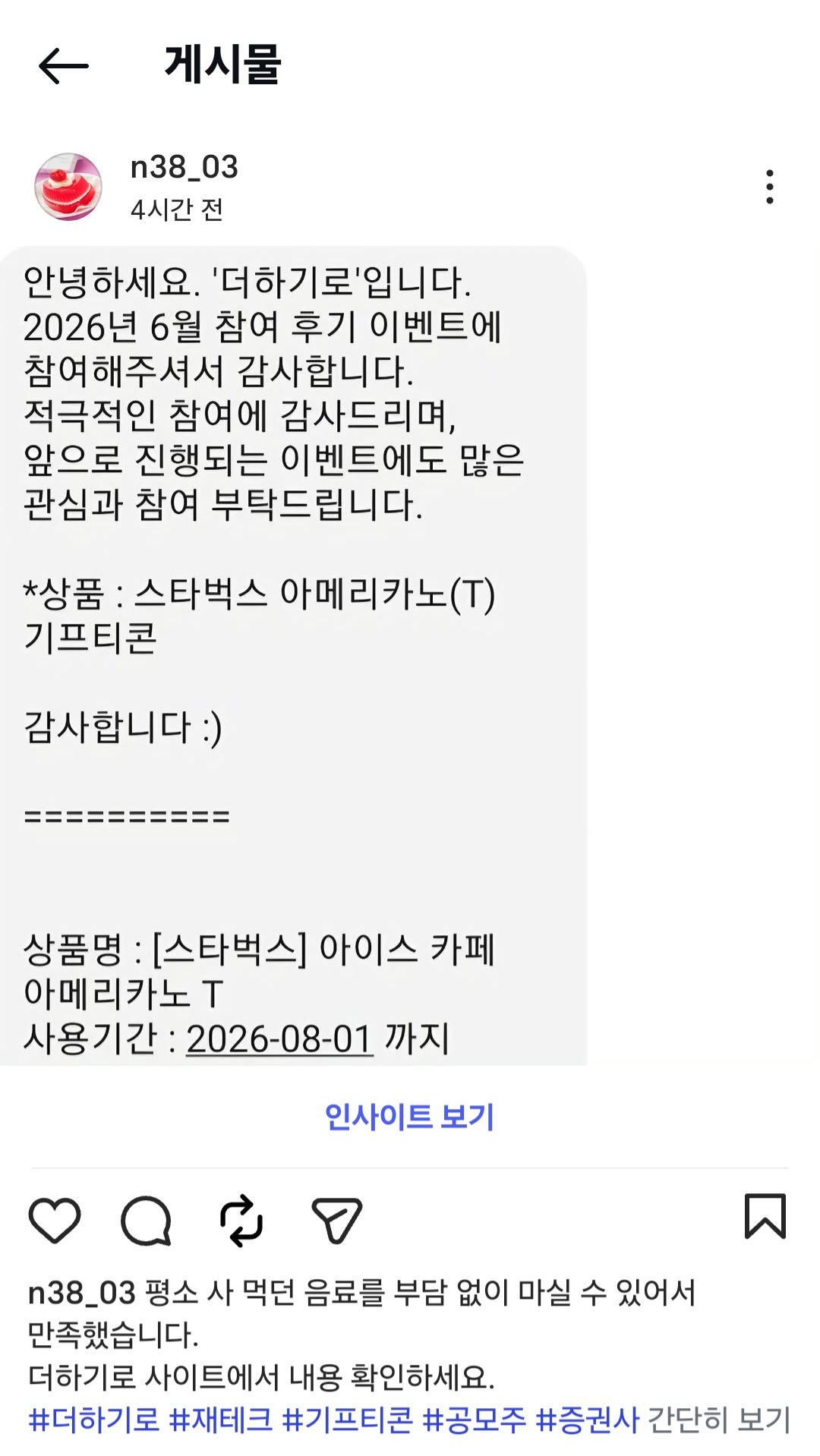820x1456 pixels.
Task: Open the posted message screenshot image
Action: click(294, 655)
